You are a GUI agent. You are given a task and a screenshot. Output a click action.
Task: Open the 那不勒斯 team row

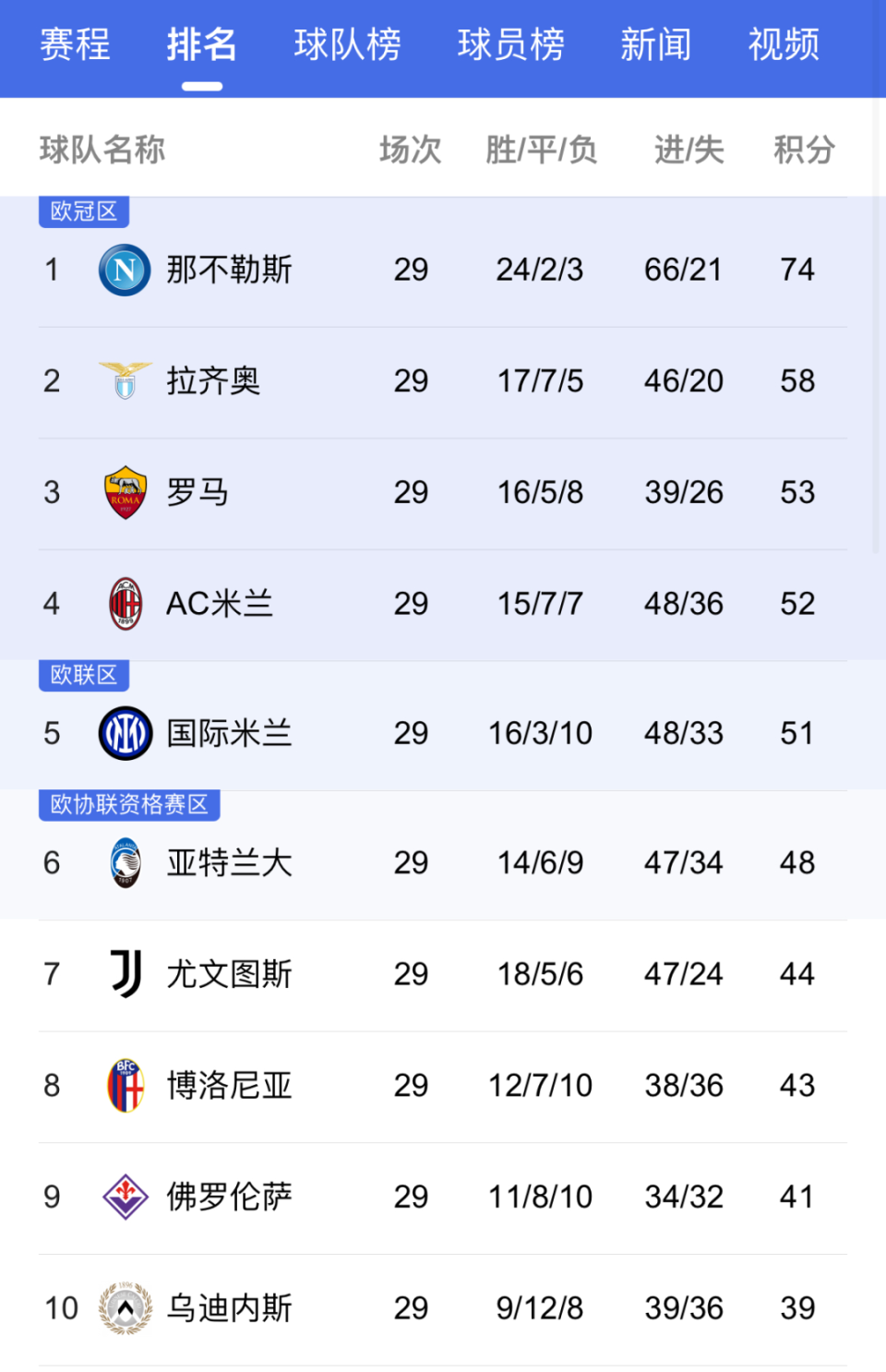tap(229, 270)
